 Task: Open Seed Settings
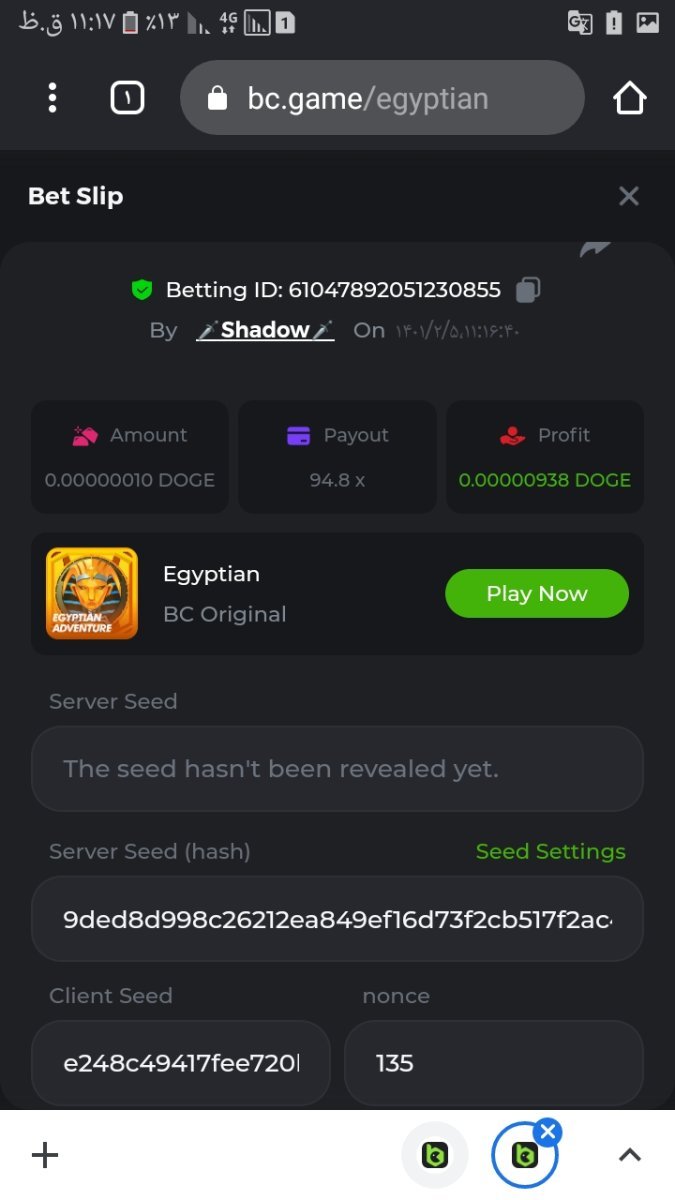(550, 851)
